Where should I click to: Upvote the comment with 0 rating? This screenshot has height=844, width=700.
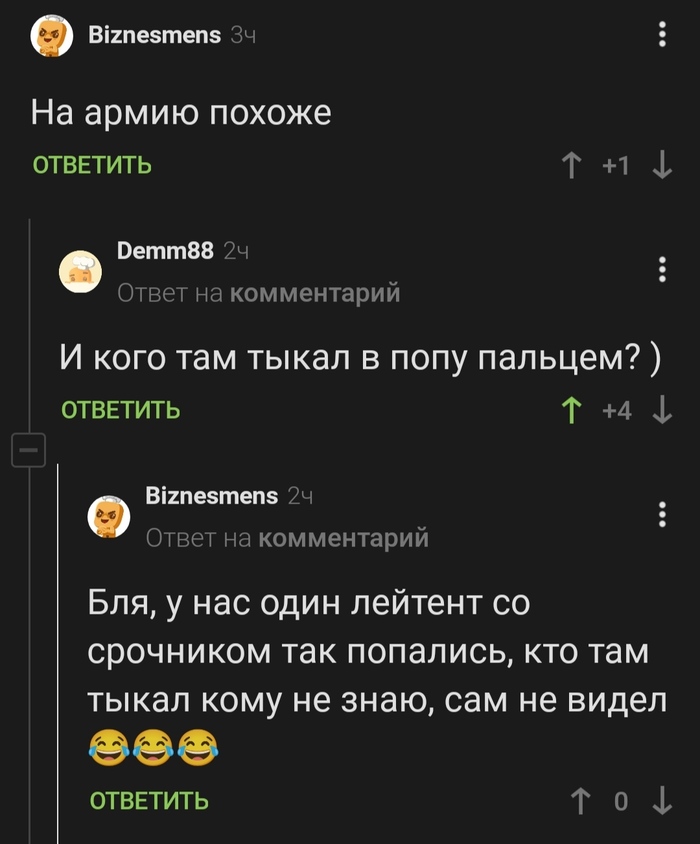pyautogui.click(x=580, y=801)
